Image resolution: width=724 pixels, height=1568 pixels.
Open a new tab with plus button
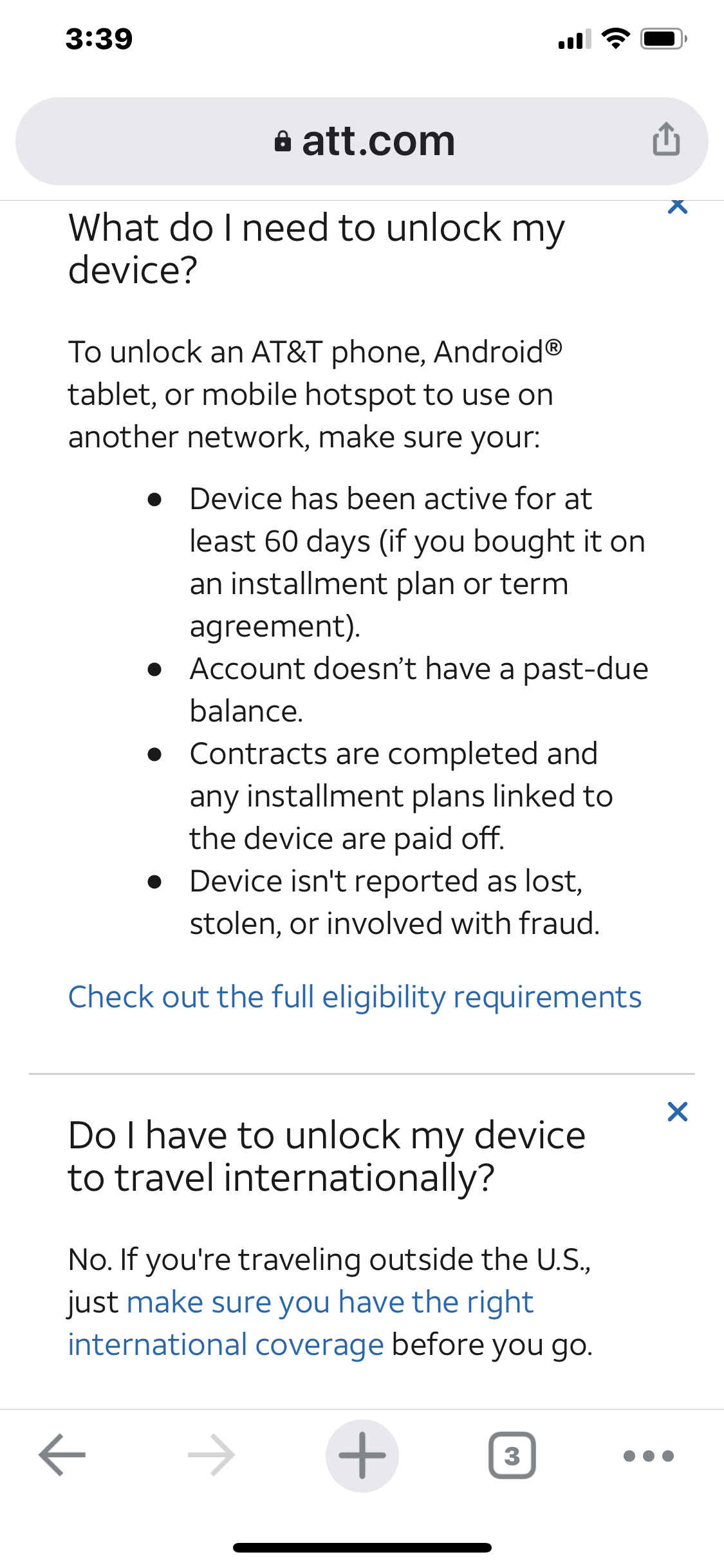click(x=362, y=1455)
